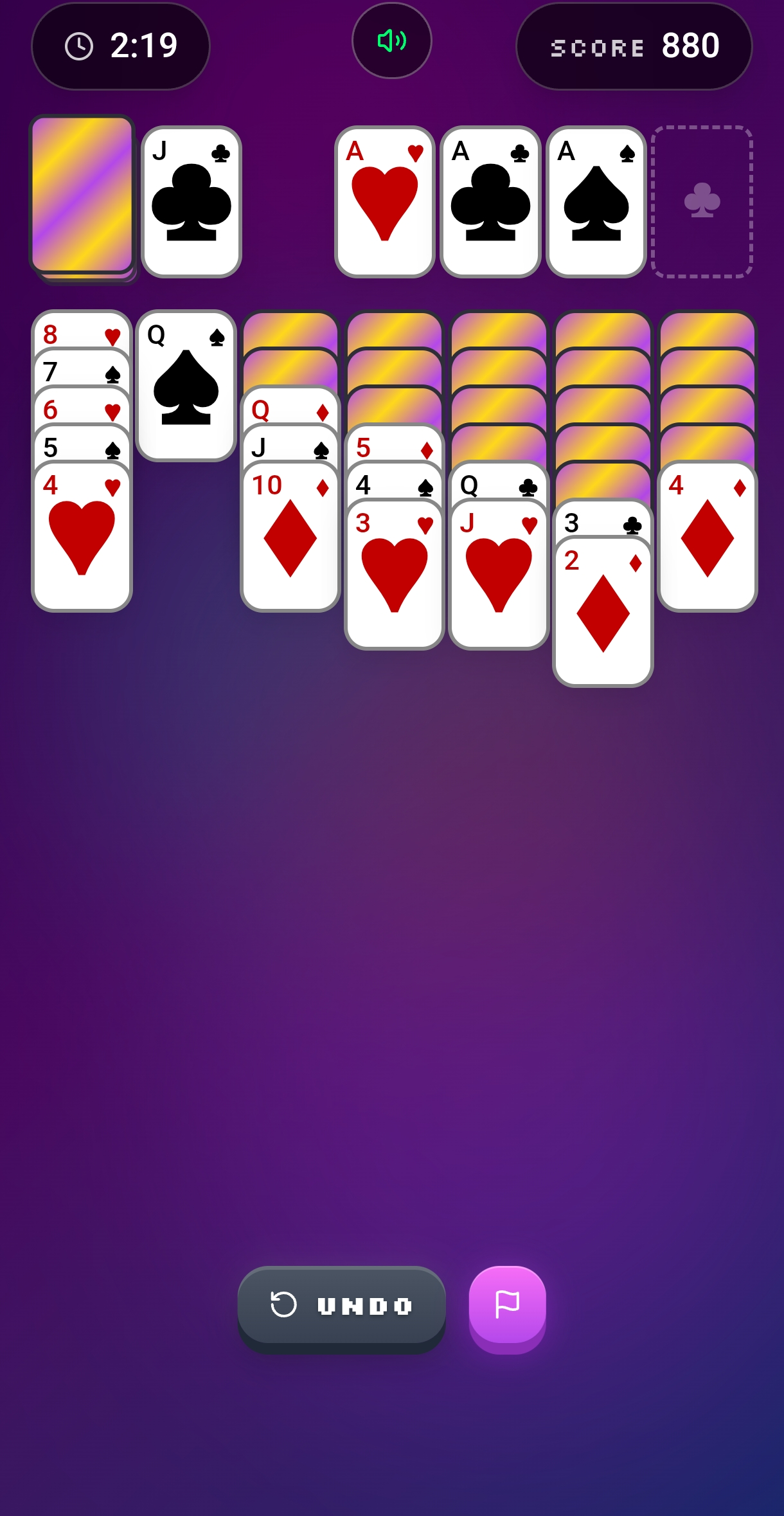Click the Ace of Spades foundation
Image resolution: width=784 pixels, height=1516 pixels.
point(595,201)
